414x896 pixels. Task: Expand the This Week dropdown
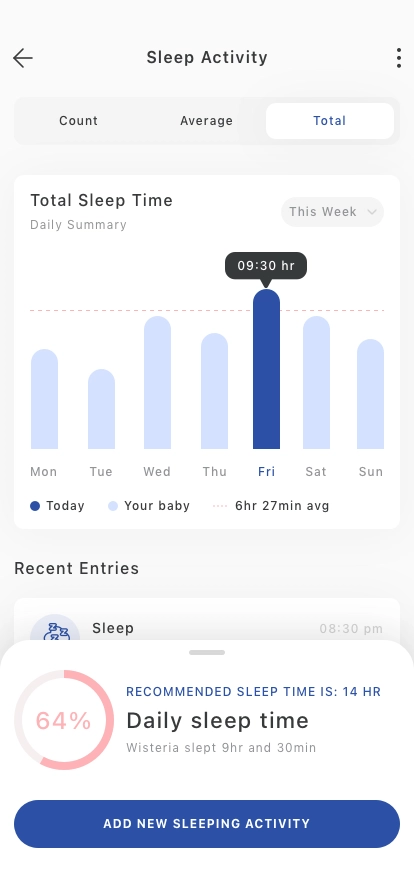(332, 212)
